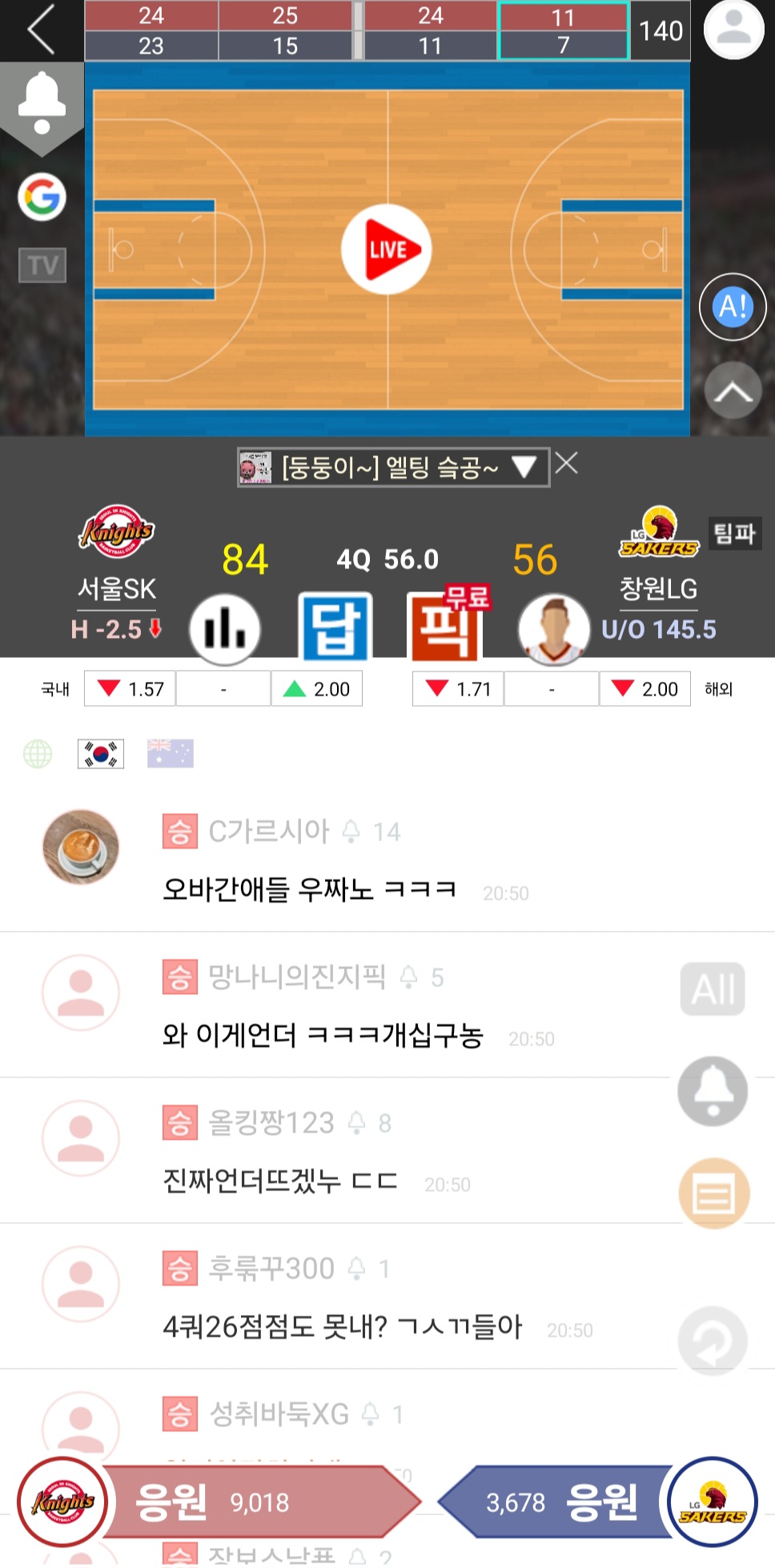Tap the A! button
This screenshot has width=775, height=1568.
point(733,307)
